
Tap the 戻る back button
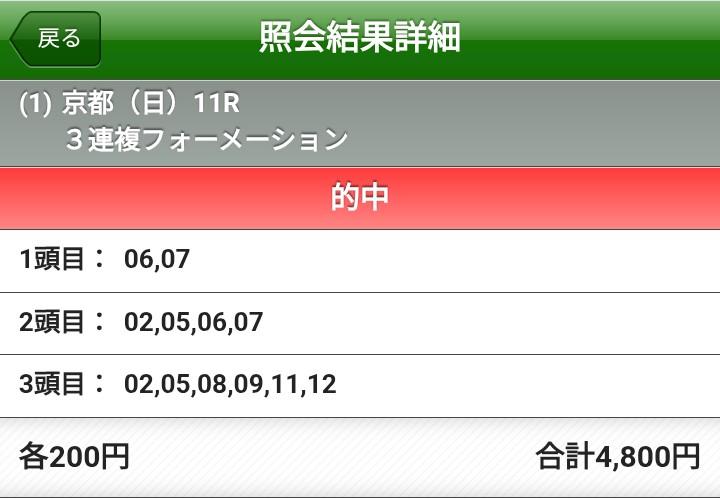tap(56, 40)
